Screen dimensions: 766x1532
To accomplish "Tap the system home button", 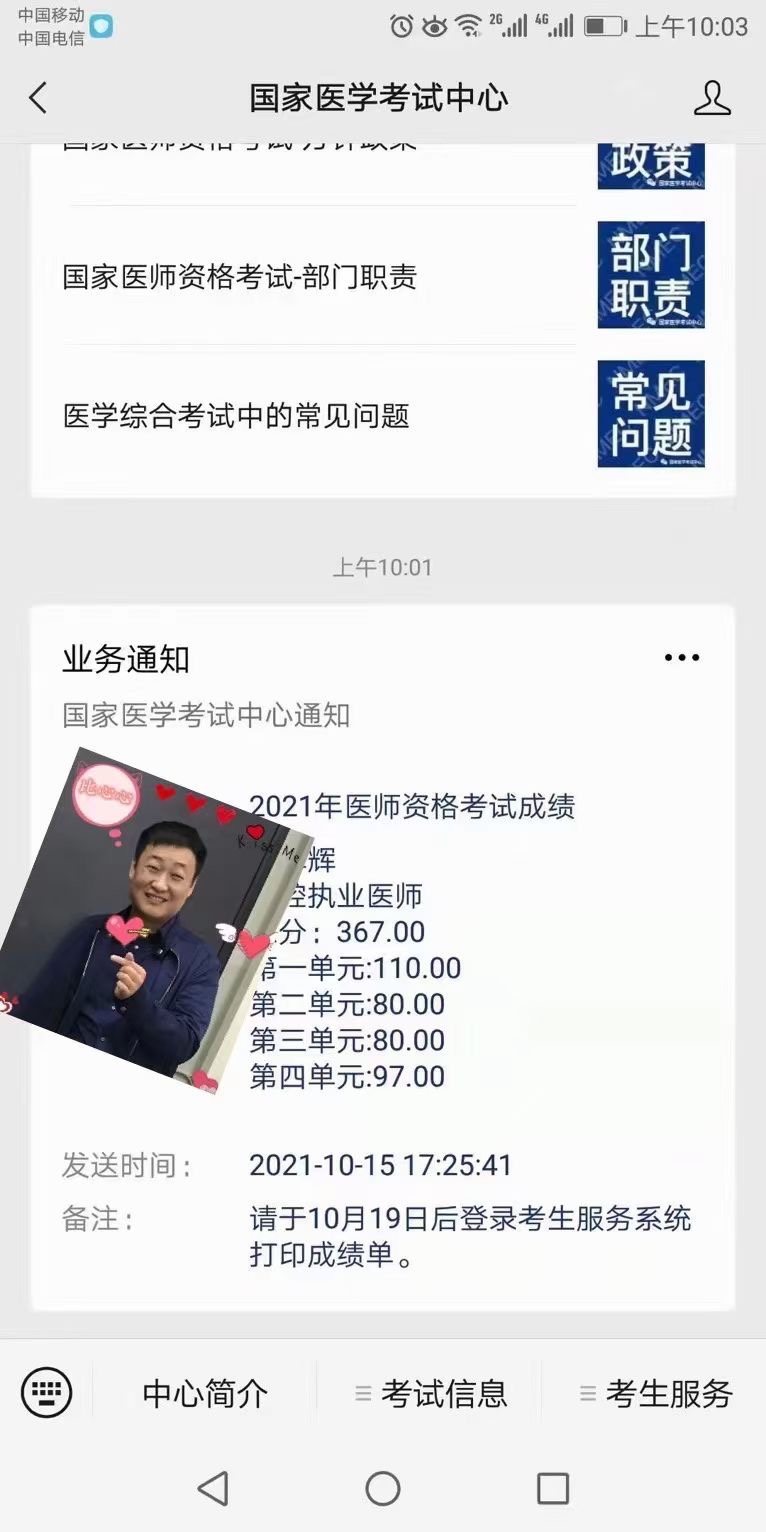I will 383,1488.
